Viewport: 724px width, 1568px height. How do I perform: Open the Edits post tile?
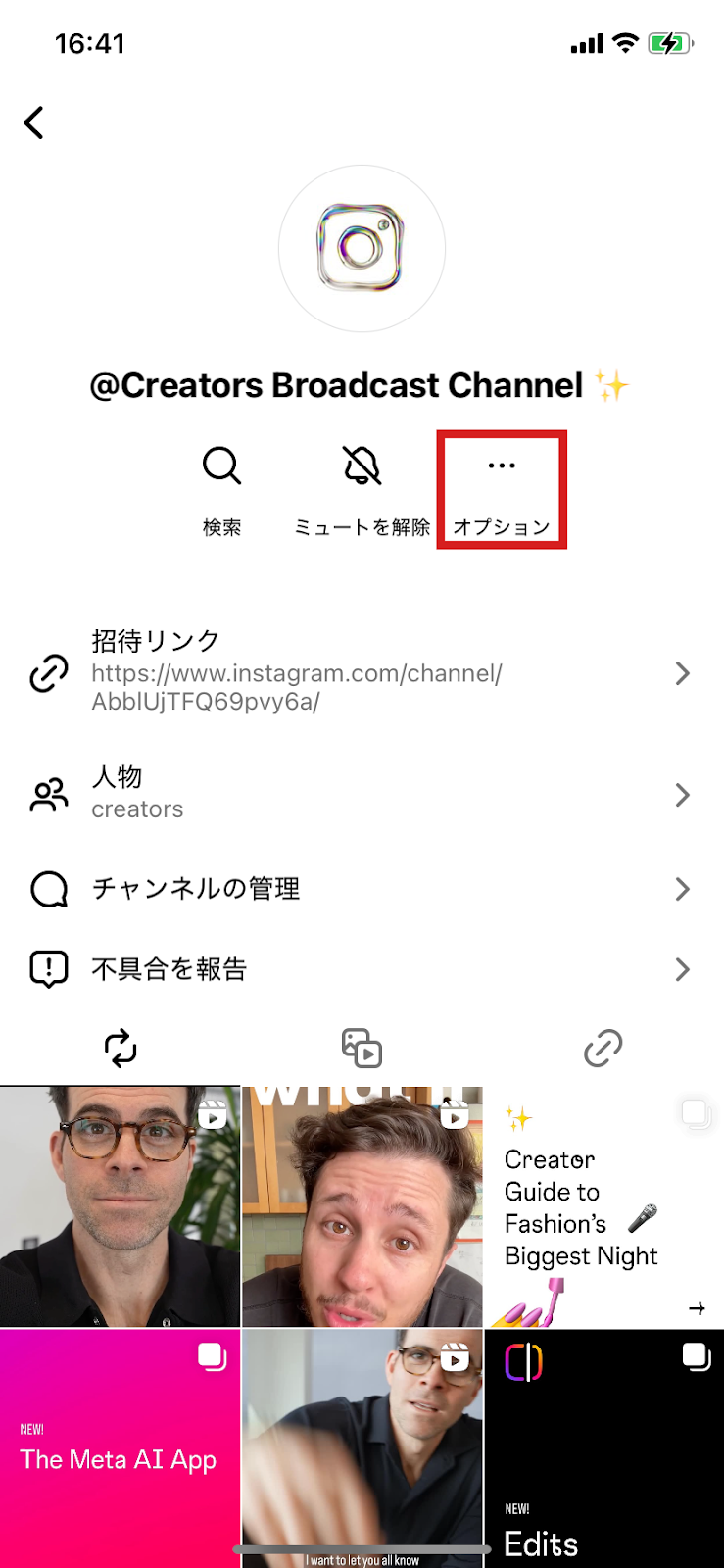click(603, 1448)
